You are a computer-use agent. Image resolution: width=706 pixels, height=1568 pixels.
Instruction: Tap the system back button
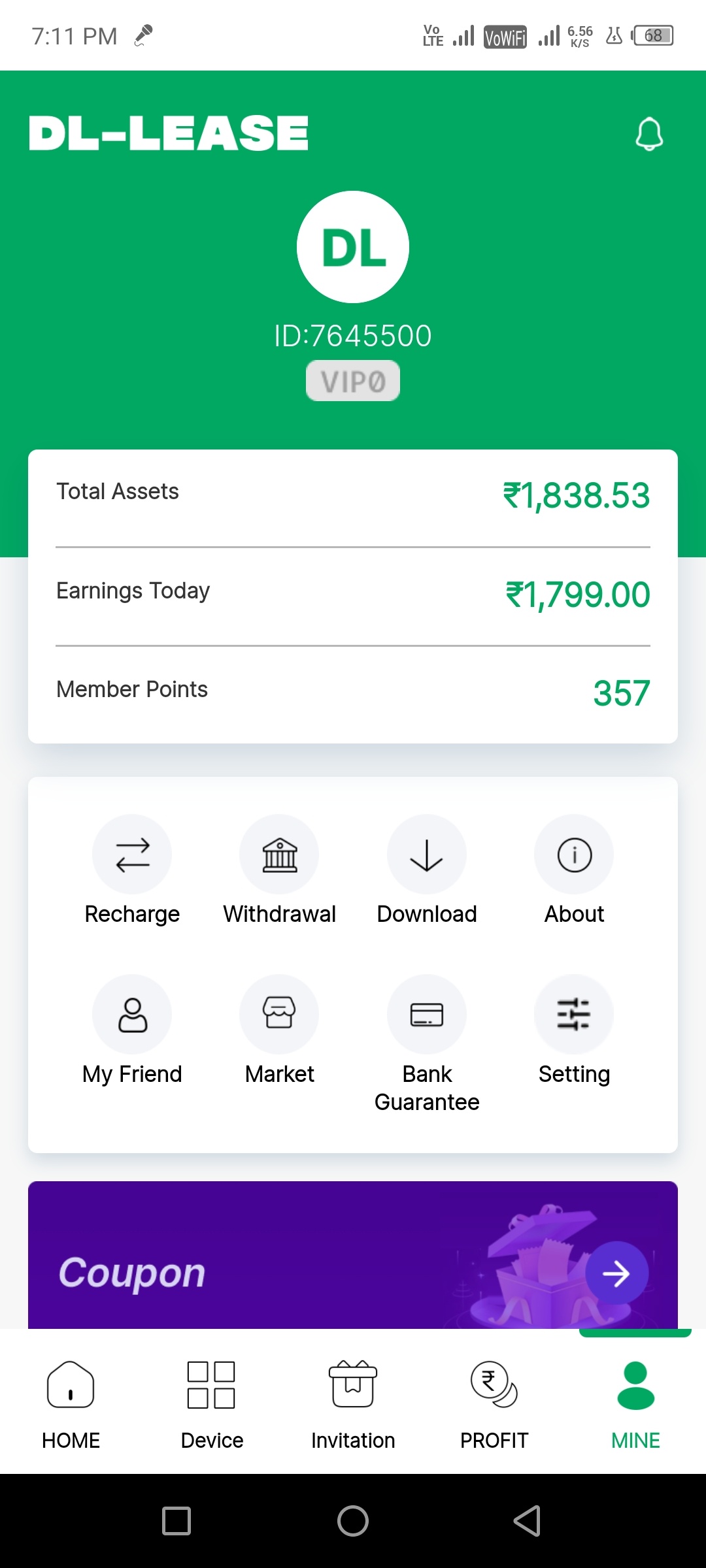pos(527,1521)
